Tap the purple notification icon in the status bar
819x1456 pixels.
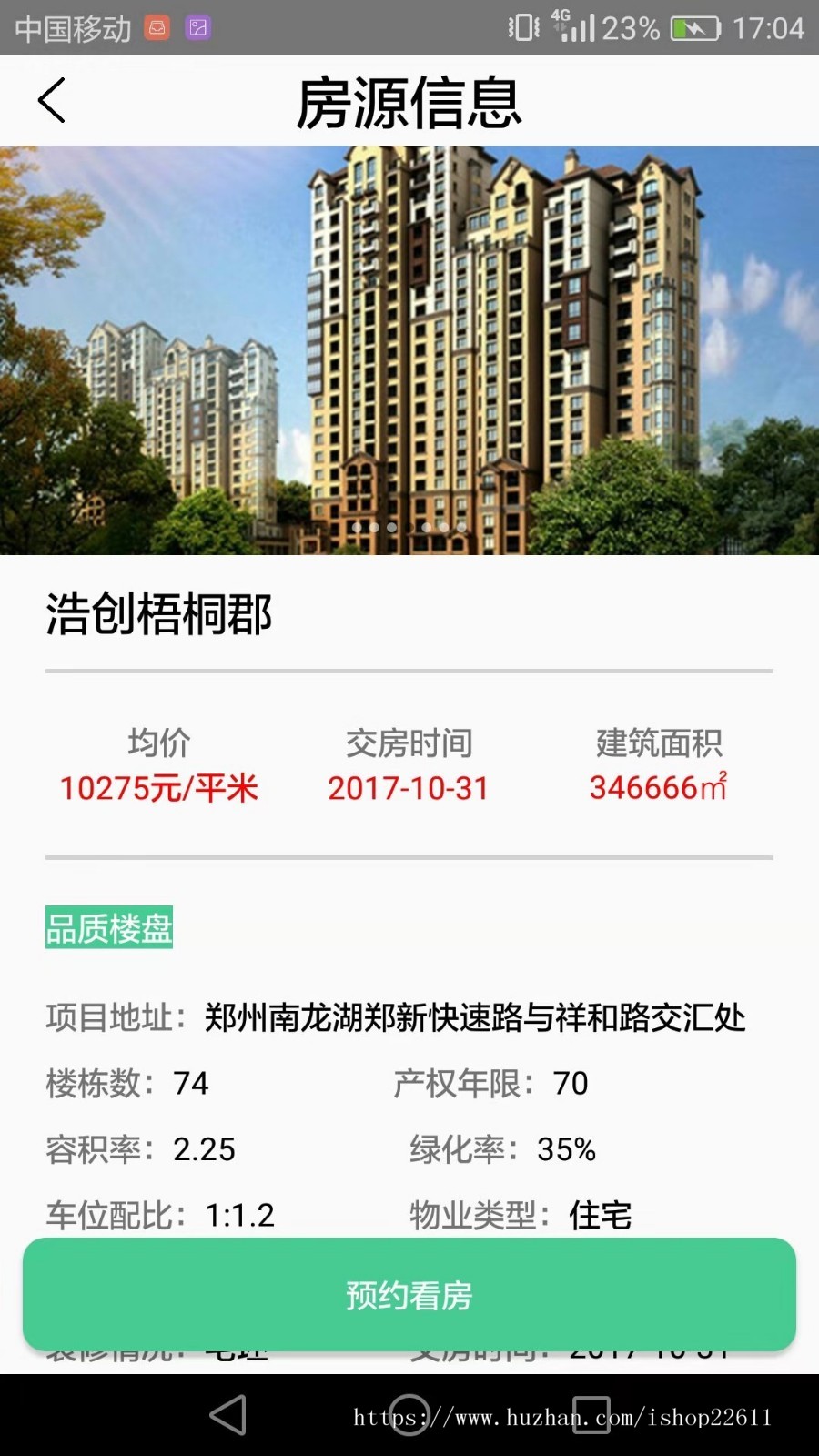click(196, 28)
